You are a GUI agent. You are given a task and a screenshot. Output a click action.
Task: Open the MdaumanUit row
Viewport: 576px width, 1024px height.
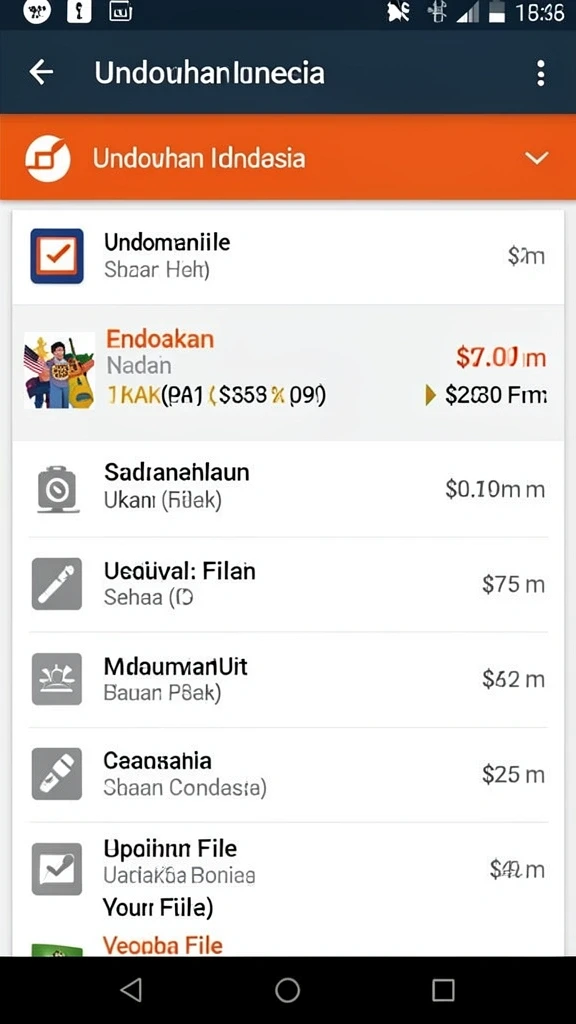tap(288, 679)
